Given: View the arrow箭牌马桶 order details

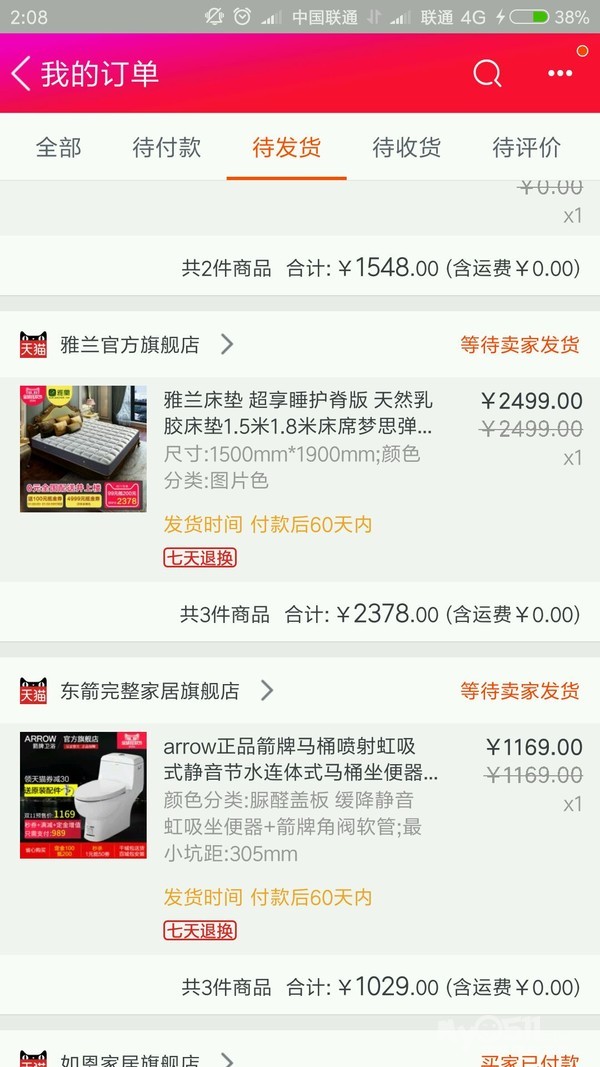Looking at the screenshot, I should (300, 760).
